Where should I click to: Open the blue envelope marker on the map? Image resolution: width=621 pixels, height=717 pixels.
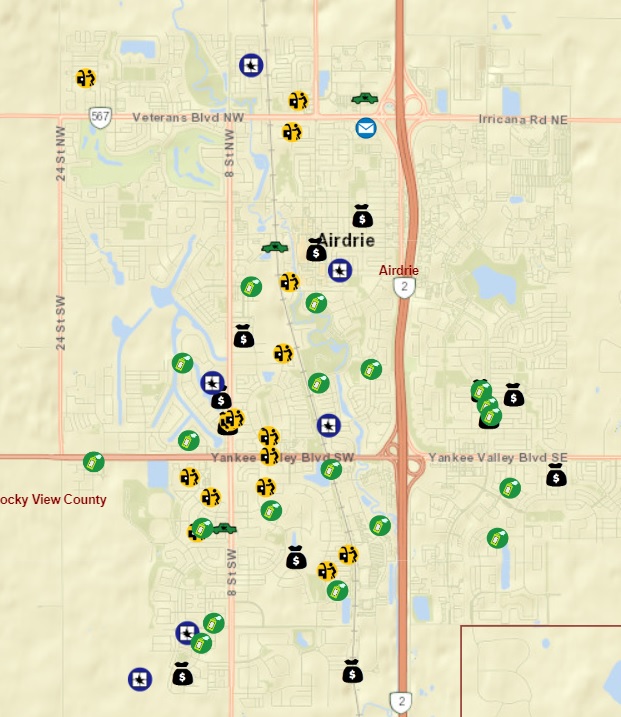pyautogui.click(x=366, y=128)
